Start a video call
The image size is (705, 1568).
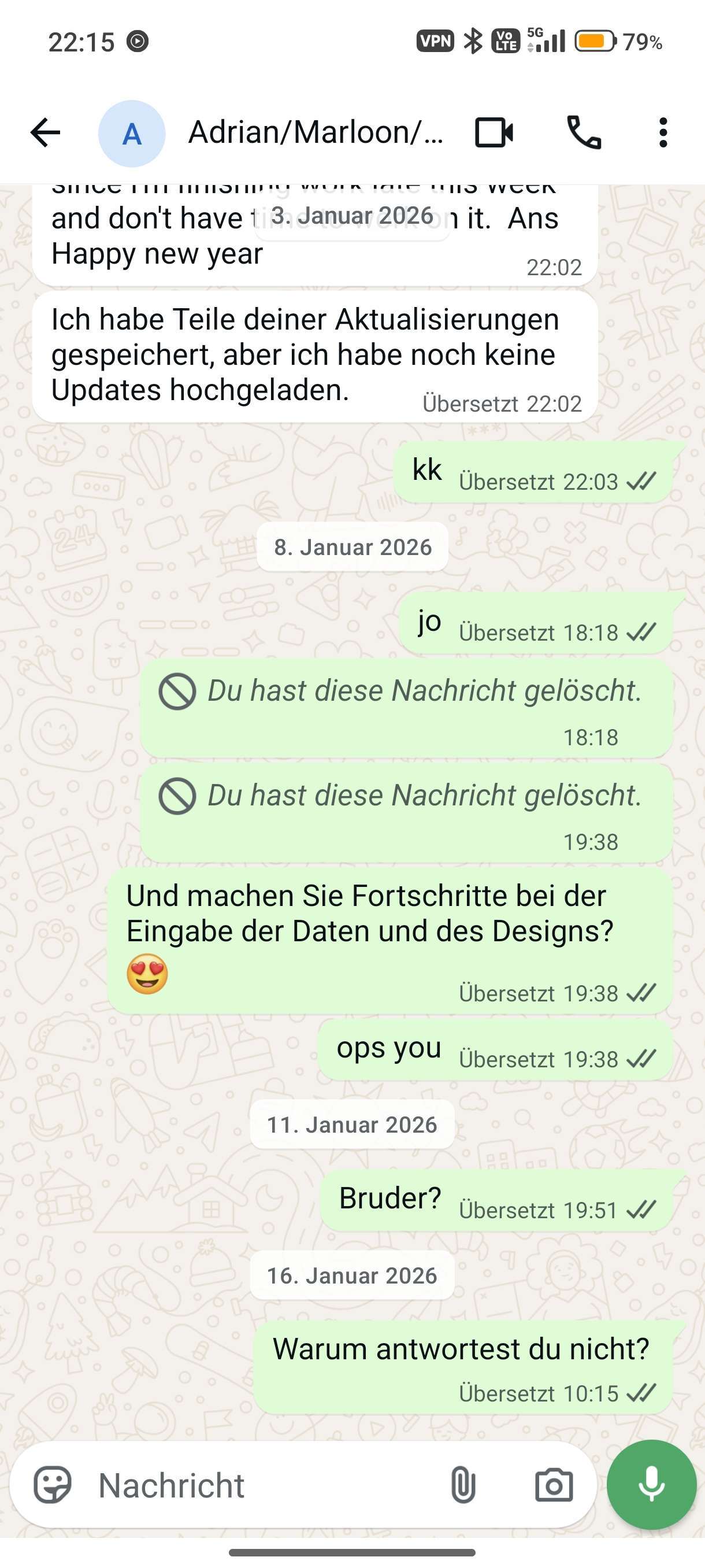point(493,133)
